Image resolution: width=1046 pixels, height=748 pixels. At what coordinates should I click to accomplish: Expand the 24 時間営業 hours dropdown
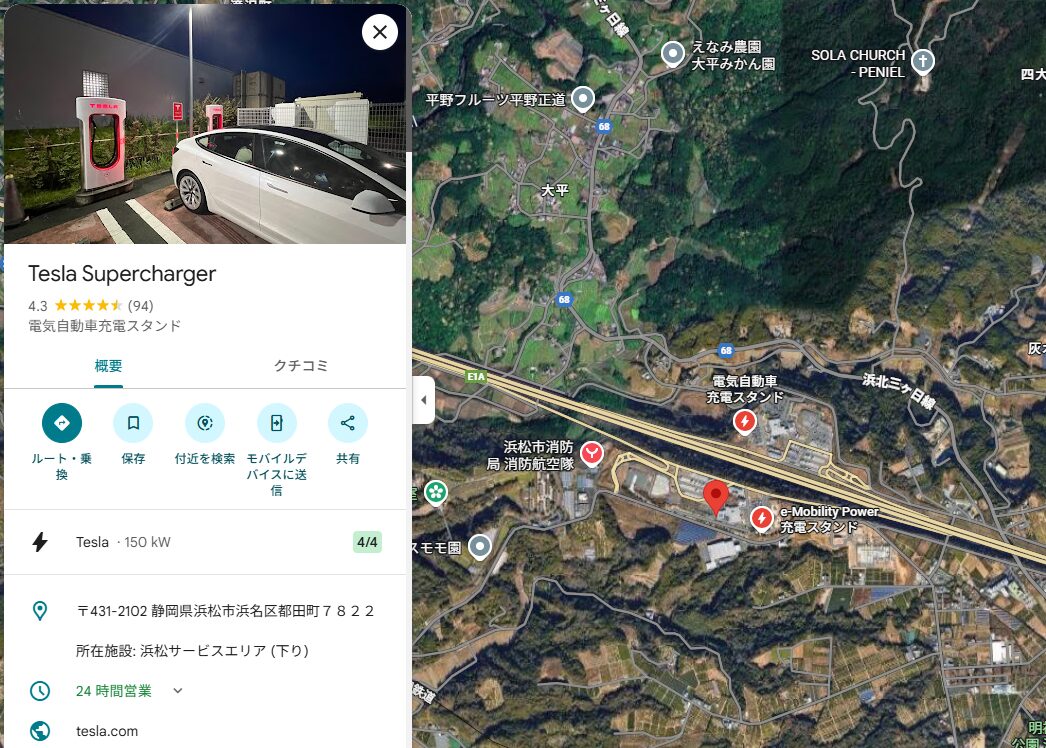(x=178, y=690)
